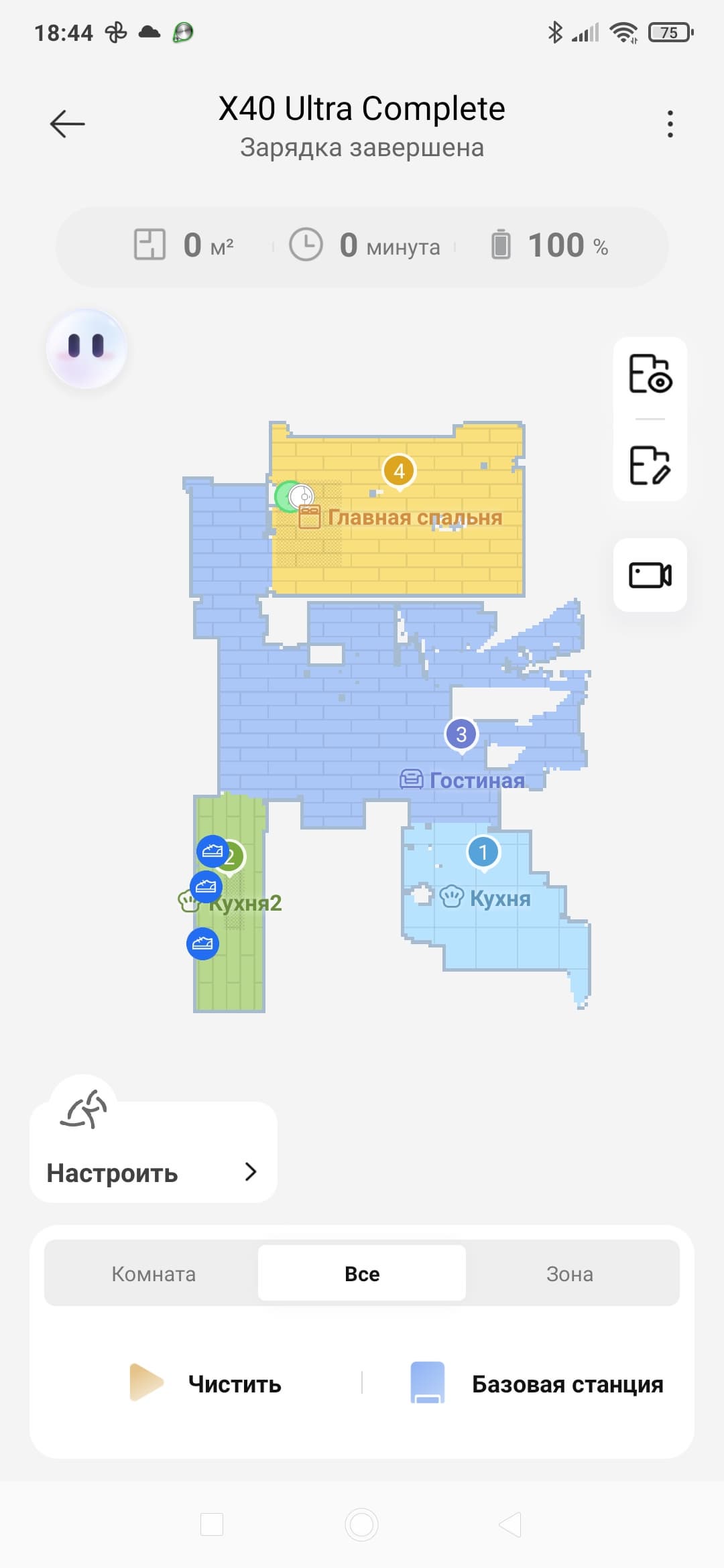Open the Базовая станция controls
Image resolution: width=724 pixels, height=1568 pixels.
pos(536,1383)
